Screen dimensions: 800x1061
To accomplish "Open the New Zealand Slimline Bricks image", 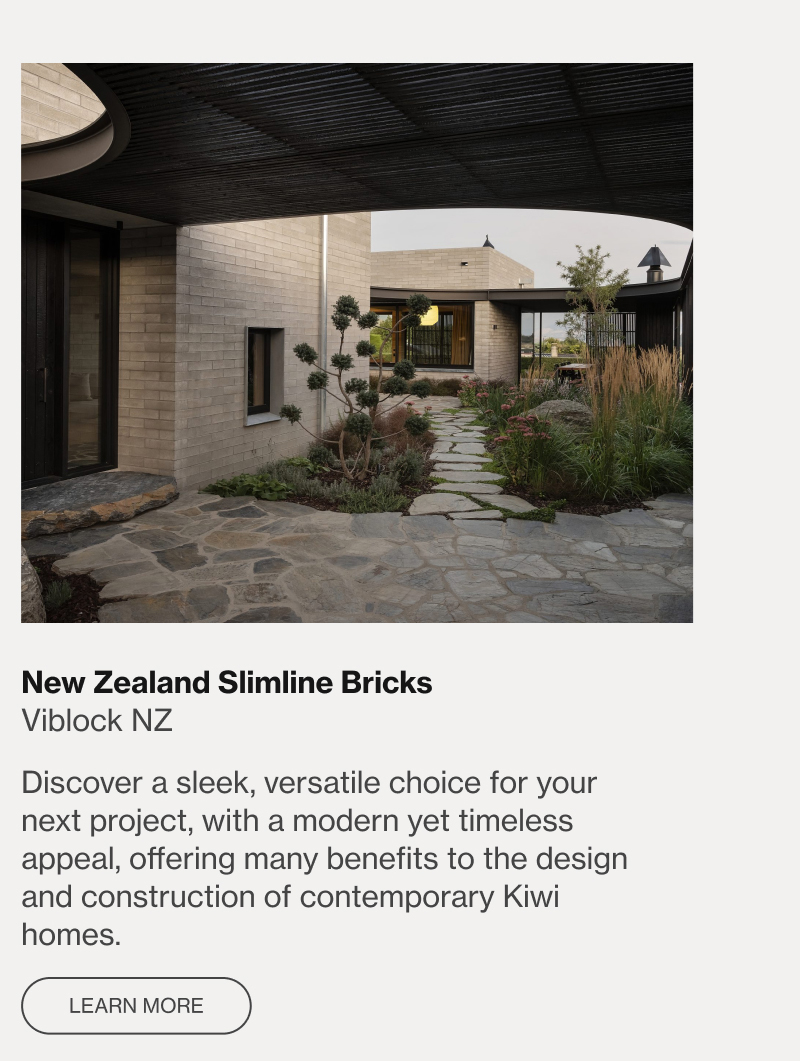I will [x=357, y=343].
